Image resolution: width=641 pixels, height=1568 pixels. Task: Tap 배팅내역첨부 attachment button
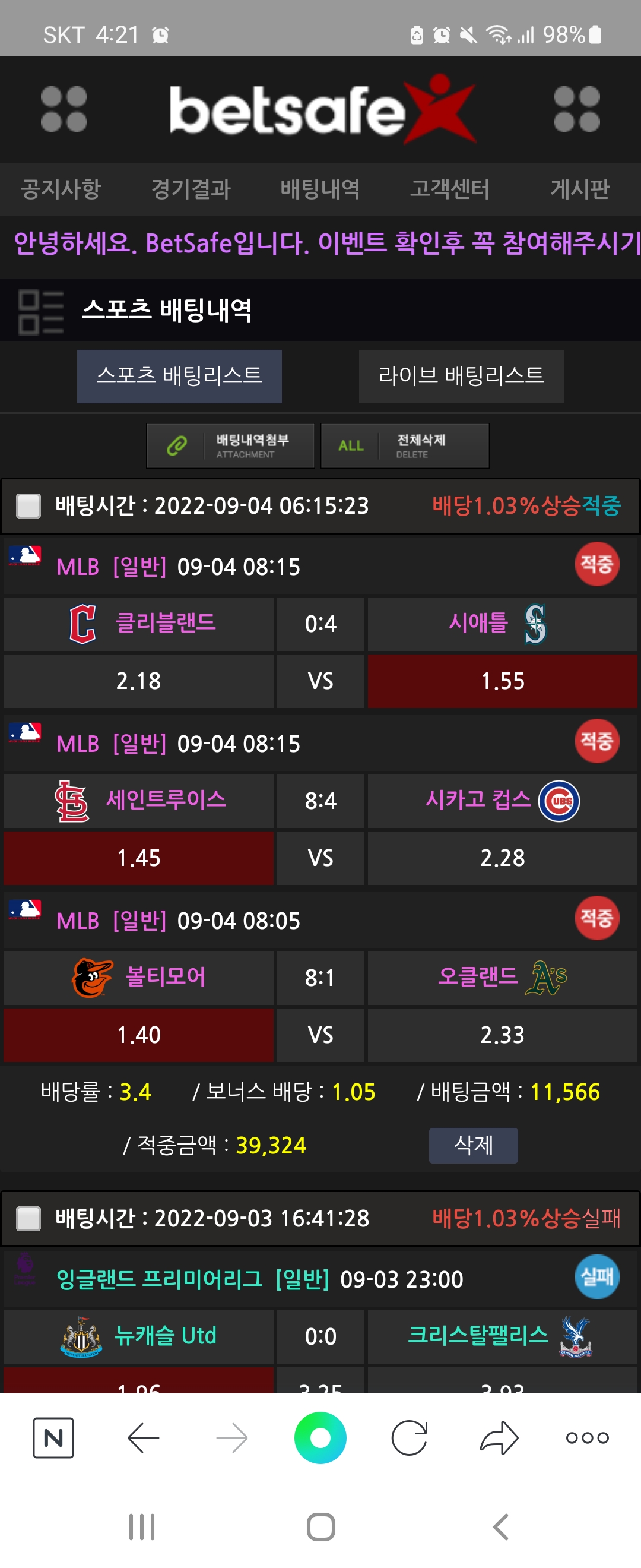230,445
